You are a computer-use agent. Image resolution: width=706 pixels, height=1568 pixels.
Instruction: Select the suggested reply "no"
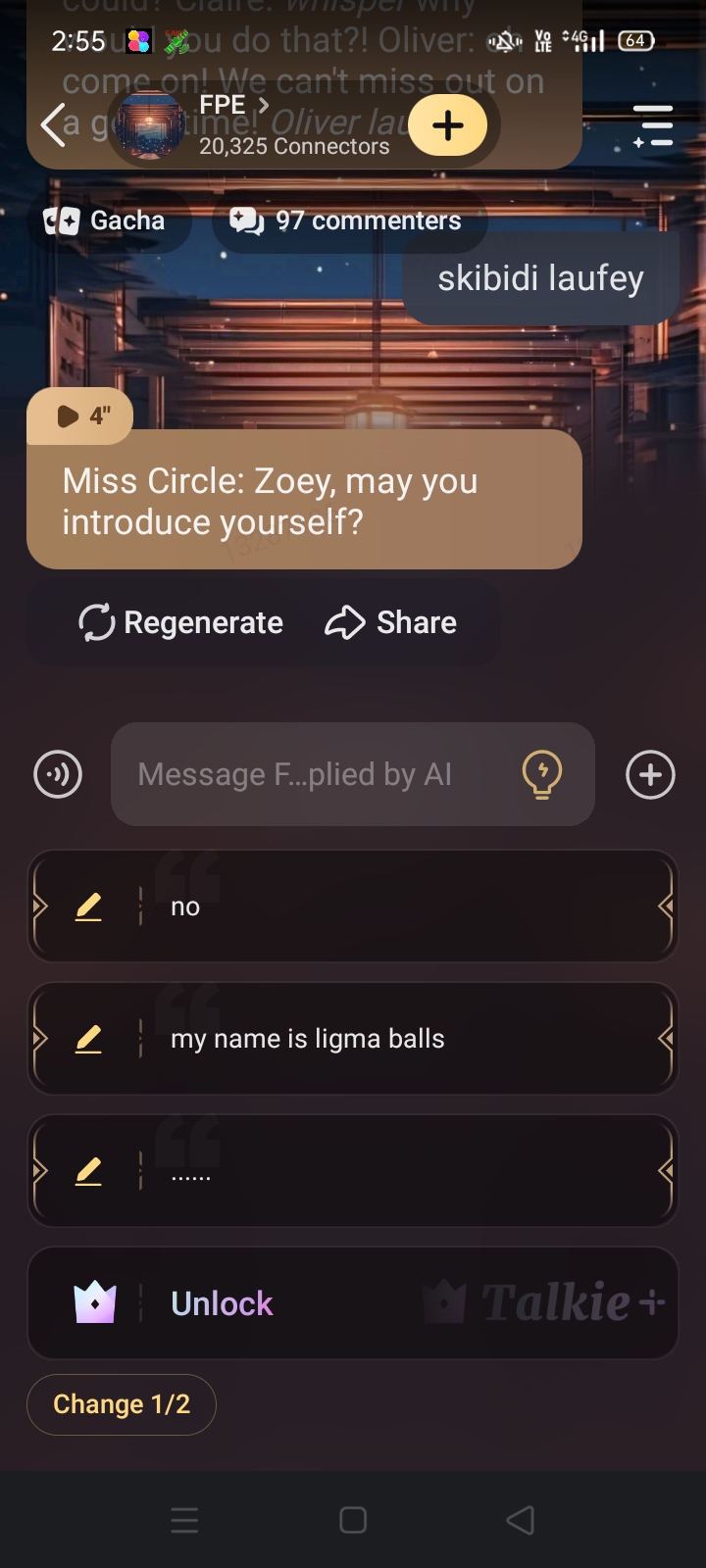pyautogui.click(x=353, y=906)
